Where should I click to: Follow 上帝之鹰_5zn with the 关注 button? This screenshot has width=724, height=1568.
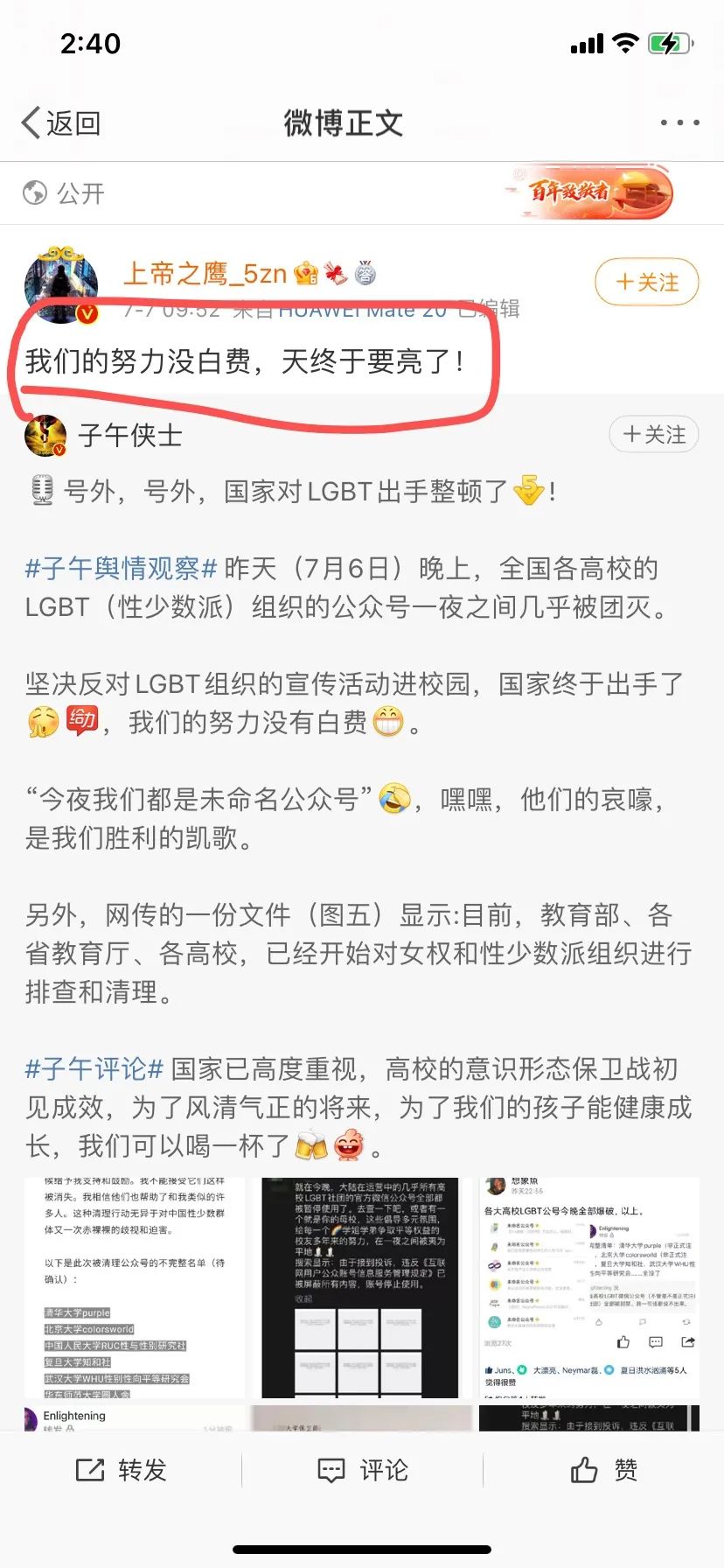[x=646, y=283]
